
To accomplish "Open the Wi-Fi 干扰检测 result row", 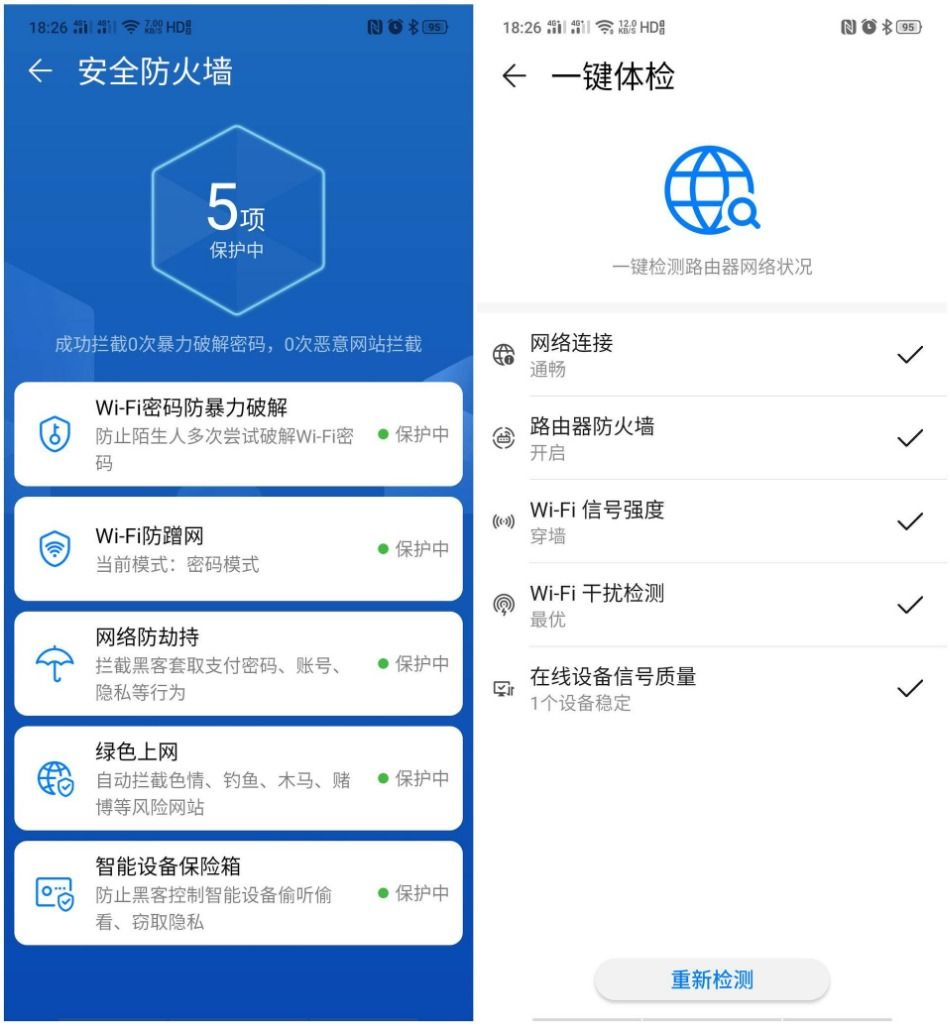I will point(710,605).
